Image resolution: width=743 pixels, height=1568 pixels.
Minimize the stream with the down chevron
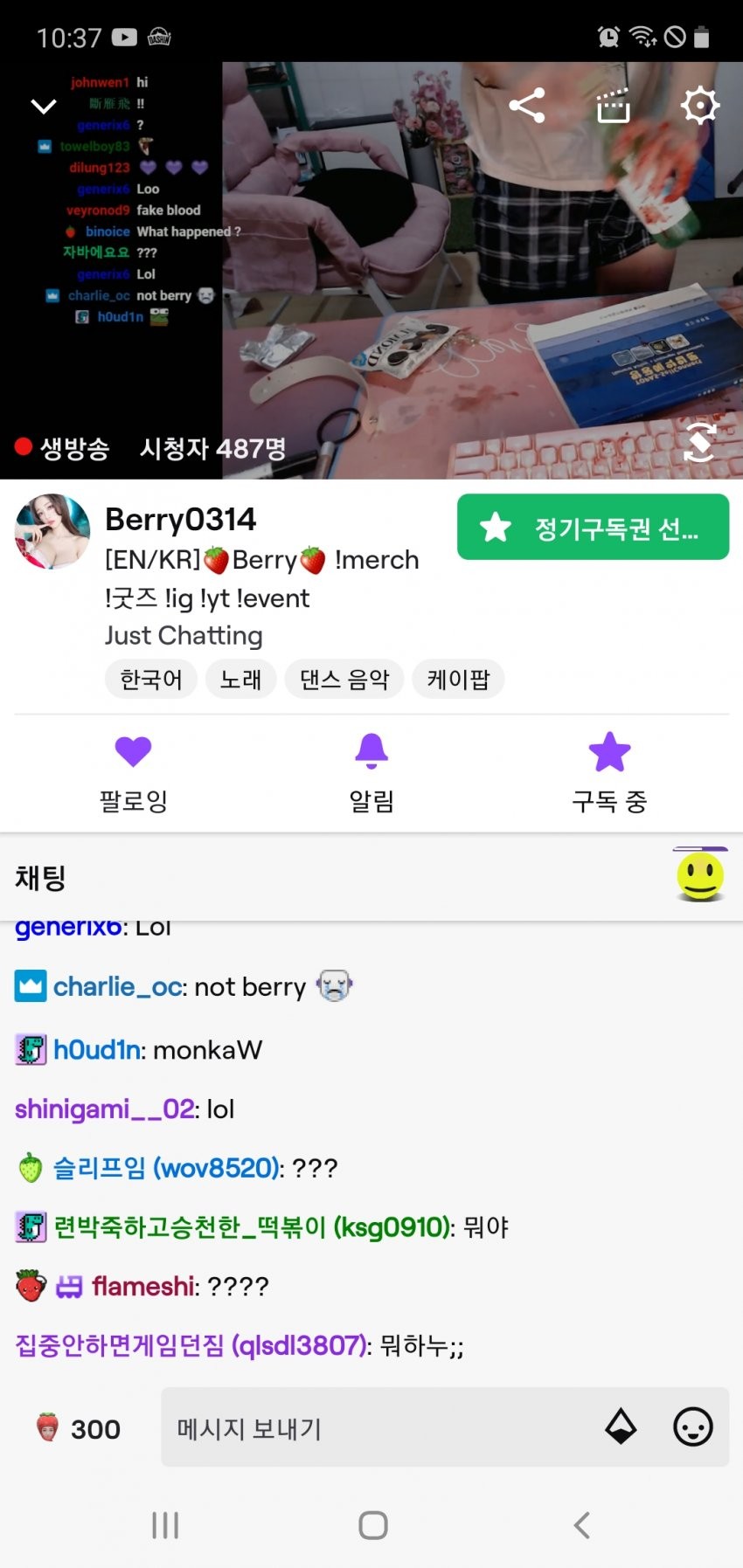(44, 107)
